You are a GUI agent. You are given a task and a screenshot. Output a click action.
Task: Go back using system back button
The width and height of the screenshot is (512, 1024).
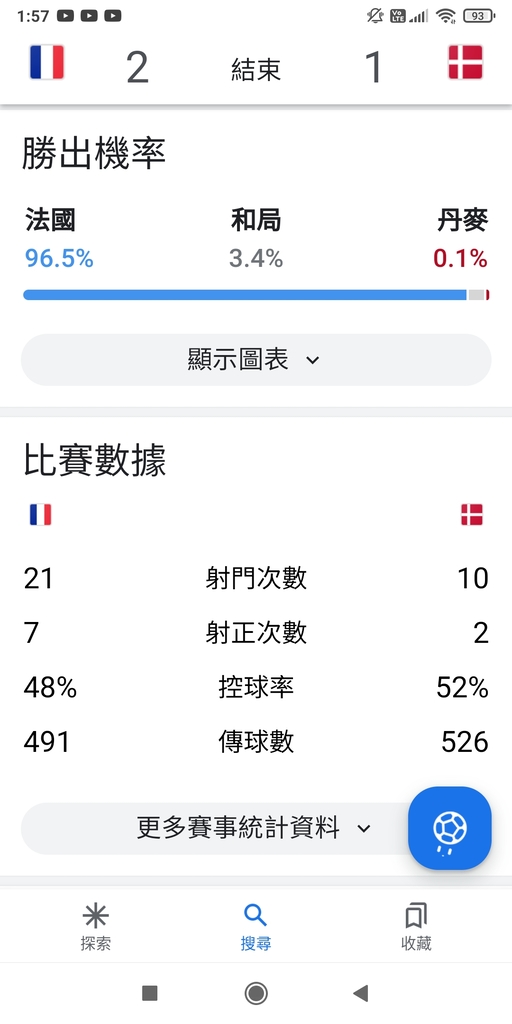tap(360, 993)
